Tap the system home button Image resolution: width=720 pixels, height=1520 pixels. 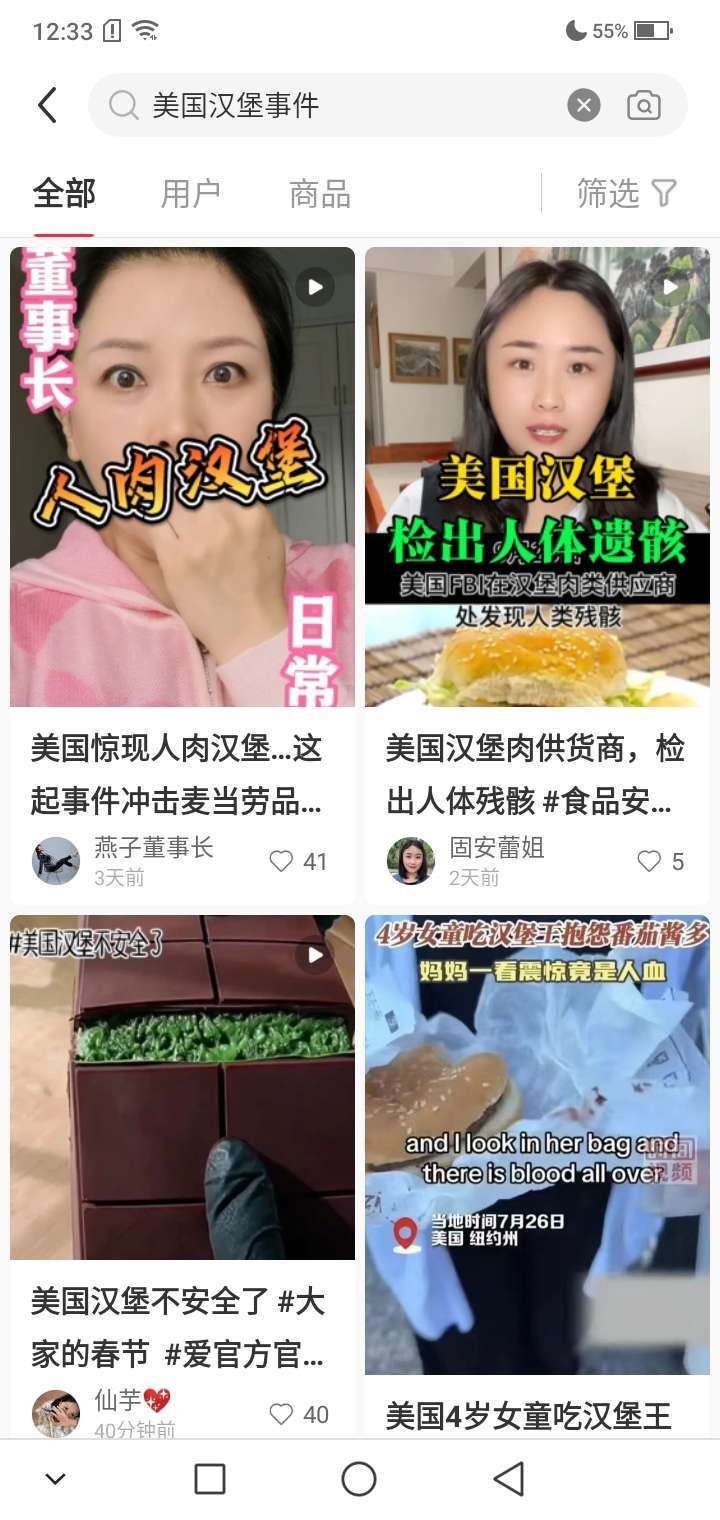coord(359,1479)
